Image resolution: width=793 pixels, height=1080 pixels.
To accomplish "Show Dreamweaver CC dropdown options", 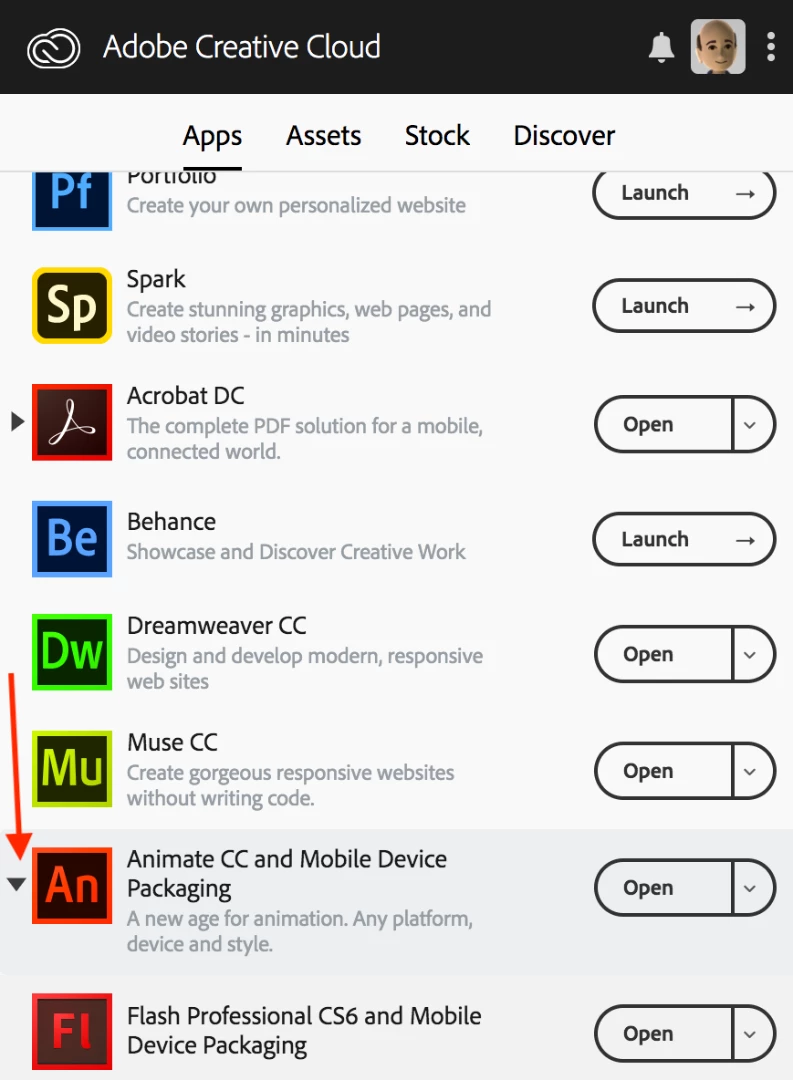I will click(x=753, y=655).
